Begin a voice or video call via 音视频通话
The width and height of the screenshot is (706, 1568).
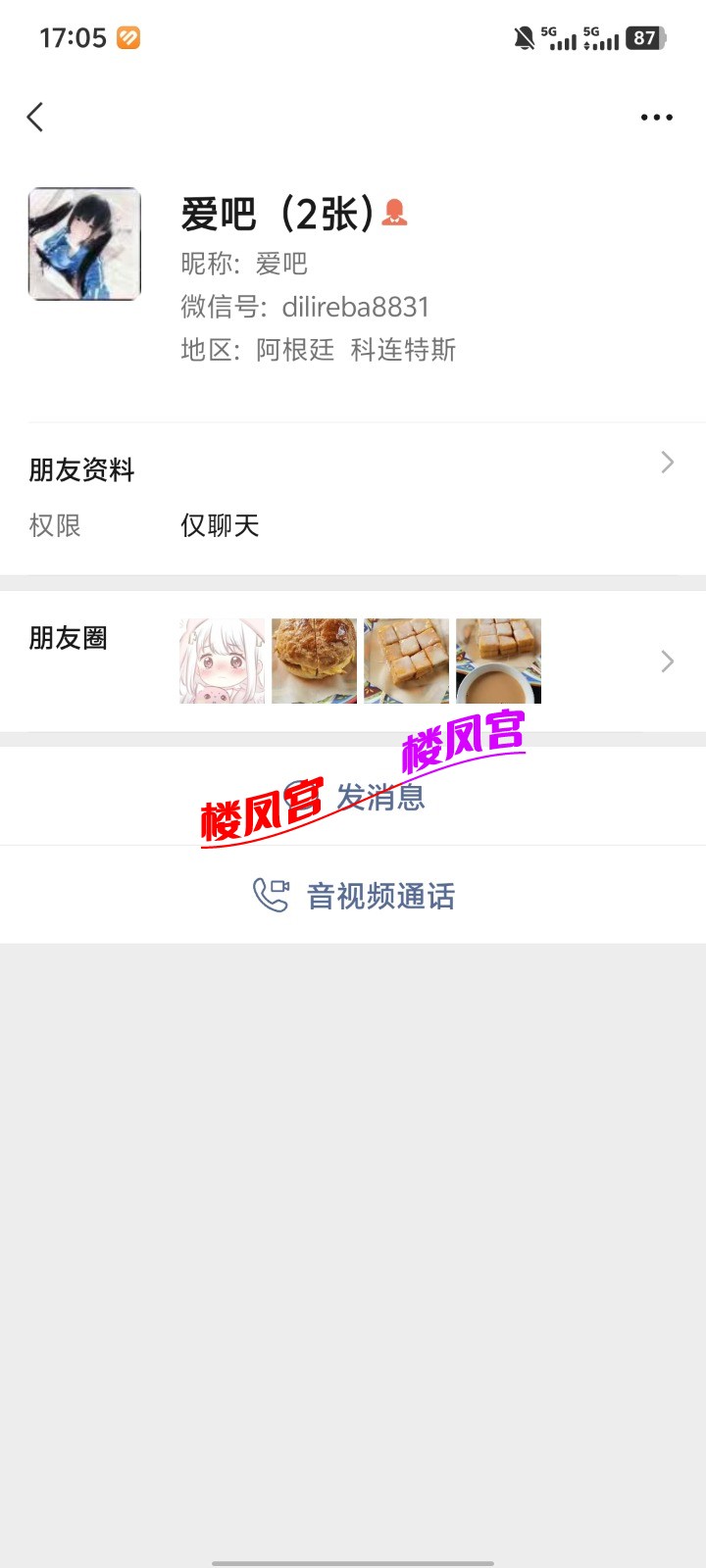[x=380, y=895]
